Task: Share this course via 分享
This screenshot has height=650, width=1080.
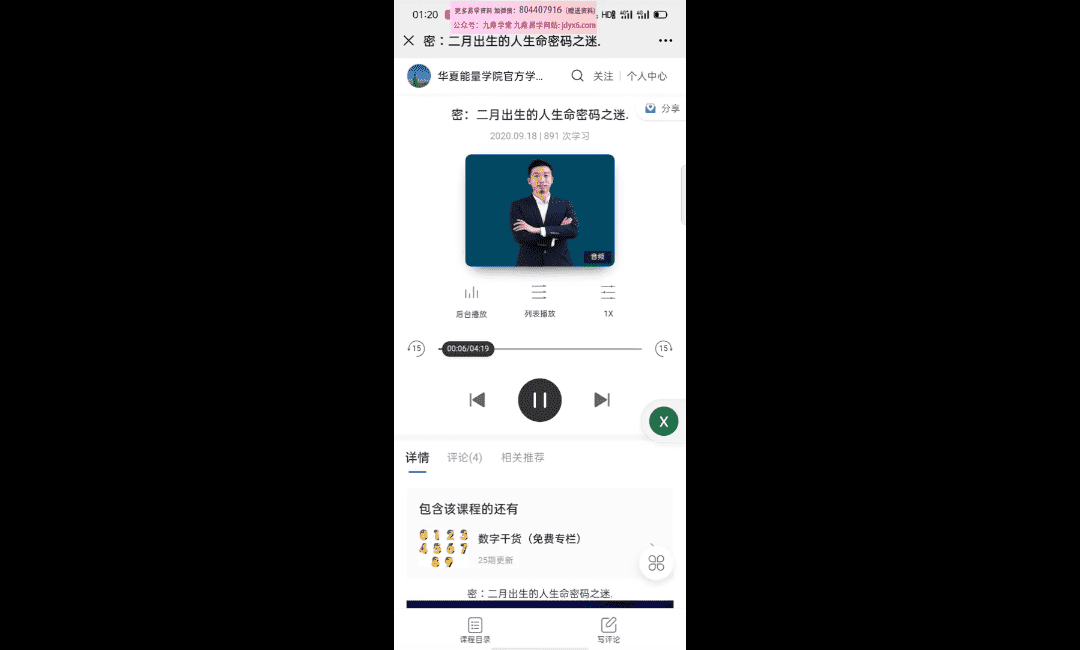Action: point(662,108)
